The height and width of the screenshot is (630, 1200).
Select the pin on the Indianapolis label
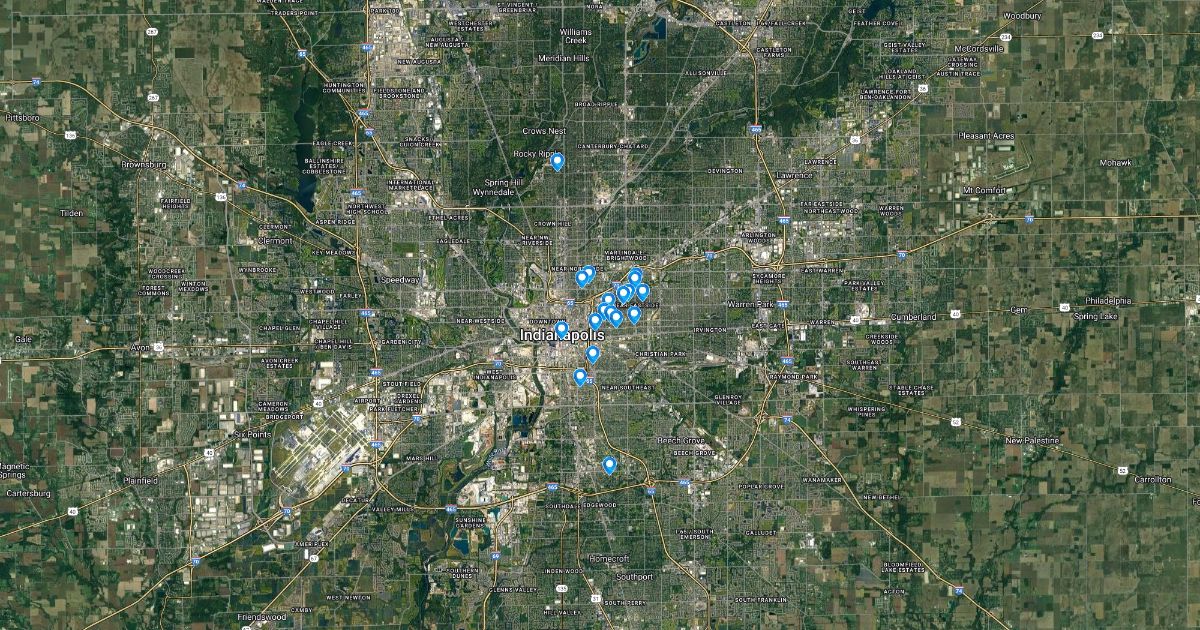point(561,329)
